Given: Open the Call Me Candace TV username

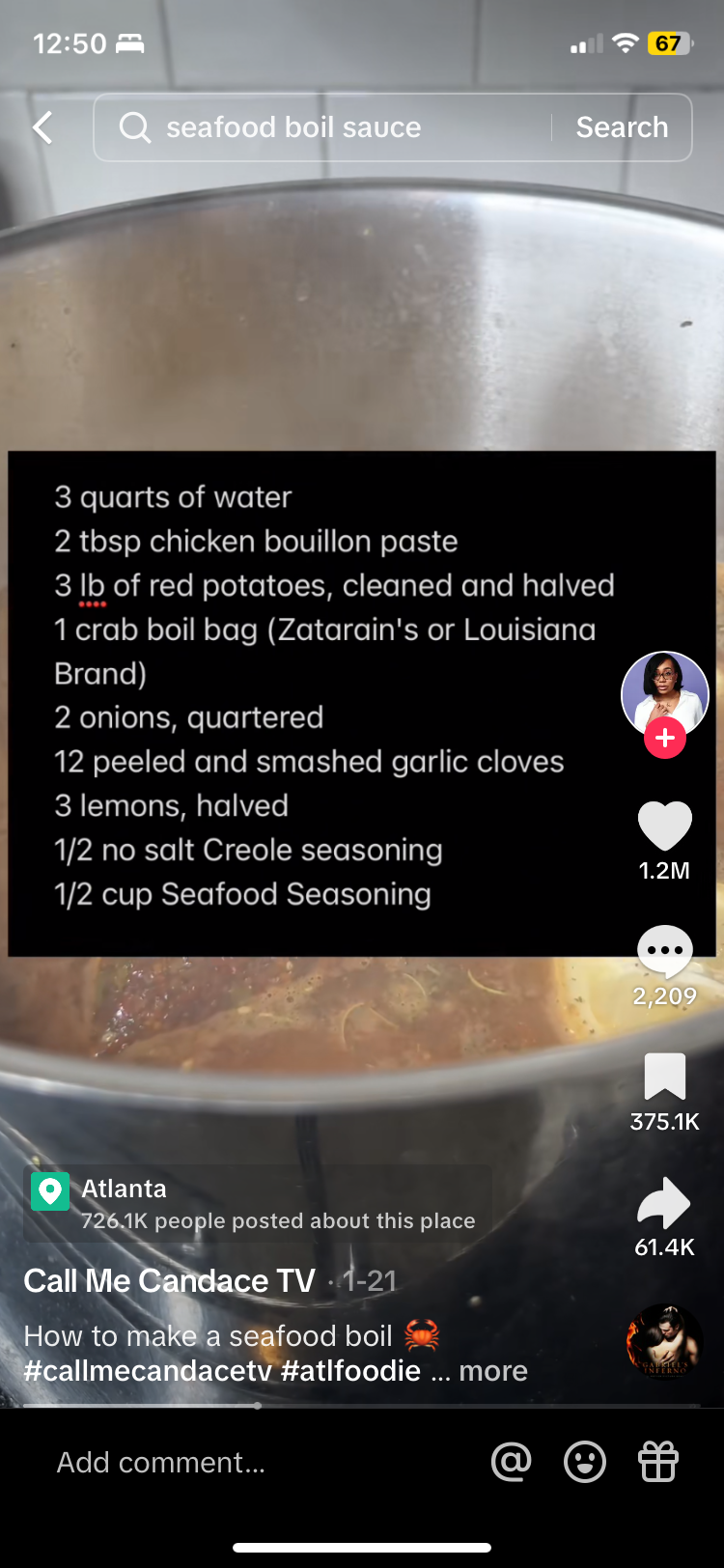Looking at the screenshot, I should pos(169,1281).
